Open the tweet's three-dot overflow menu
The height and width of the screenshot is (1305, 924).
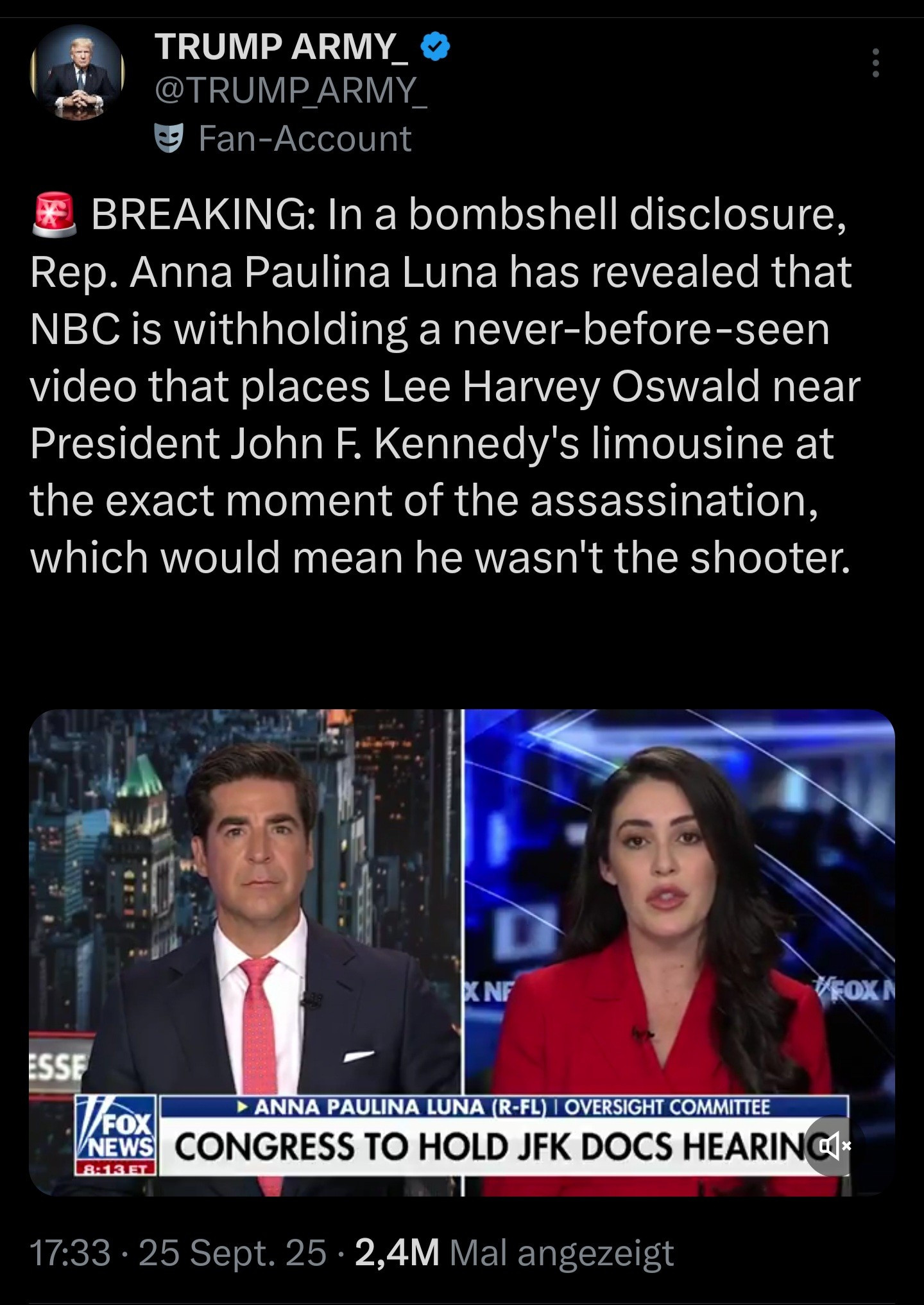point(875,64)
